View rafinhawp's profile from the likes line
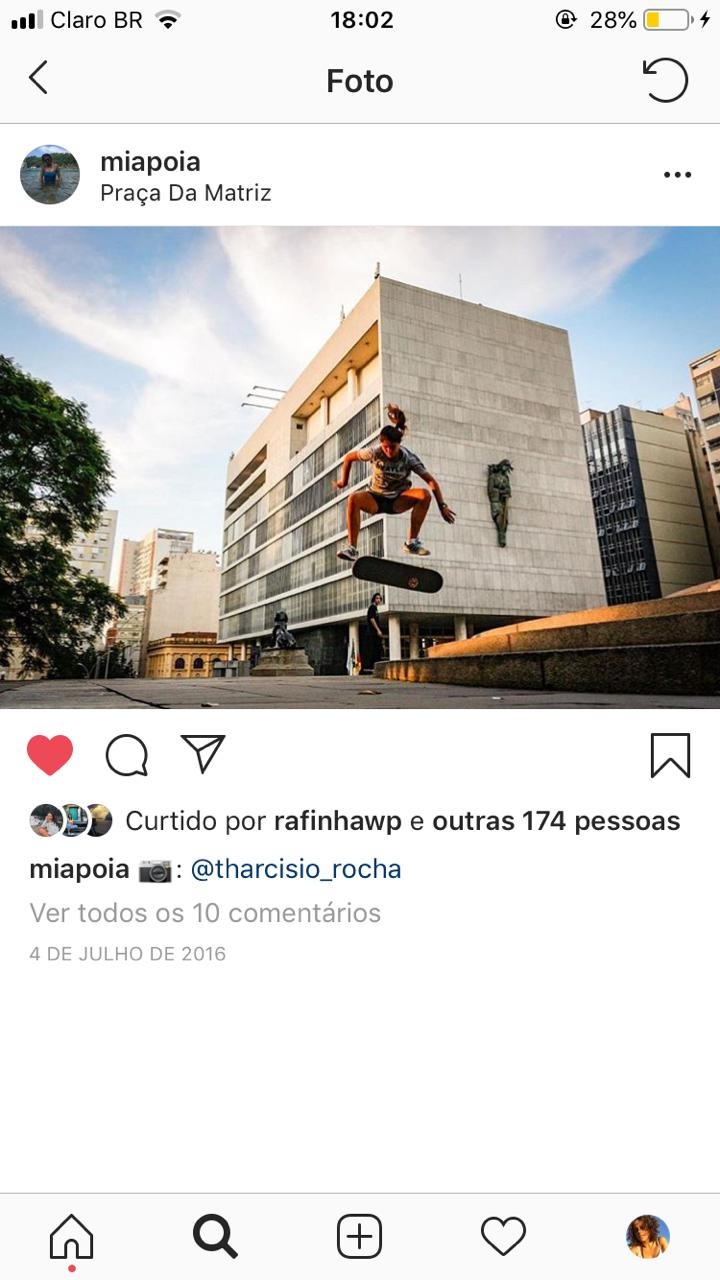720x1280 pixels. pyautogui.click(x=337, y=821)
